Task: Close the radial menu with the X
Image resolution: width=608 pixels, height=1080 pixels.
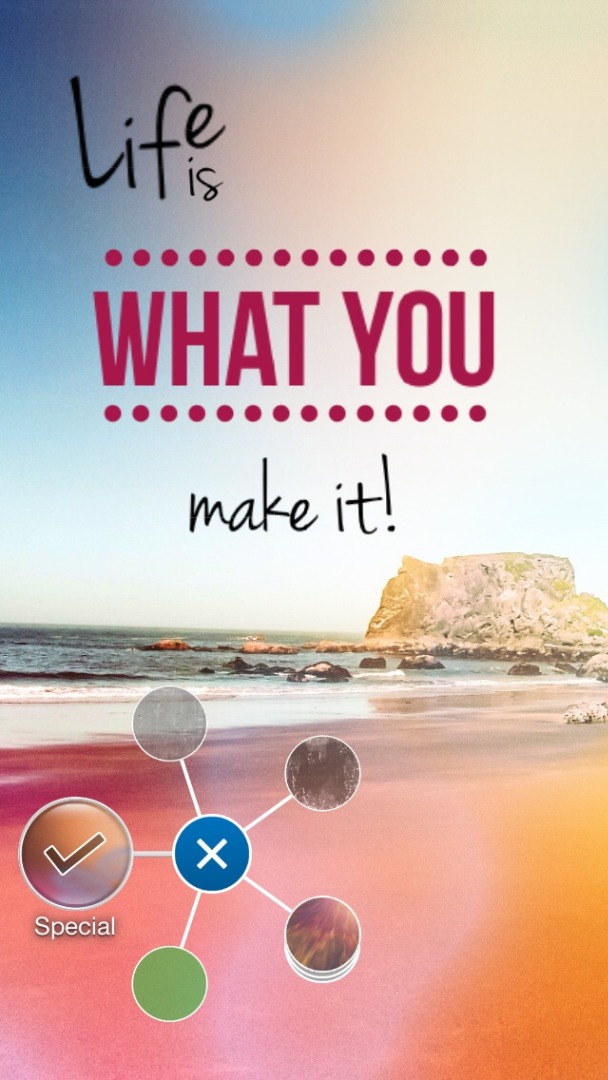Action: click(211, 853)
